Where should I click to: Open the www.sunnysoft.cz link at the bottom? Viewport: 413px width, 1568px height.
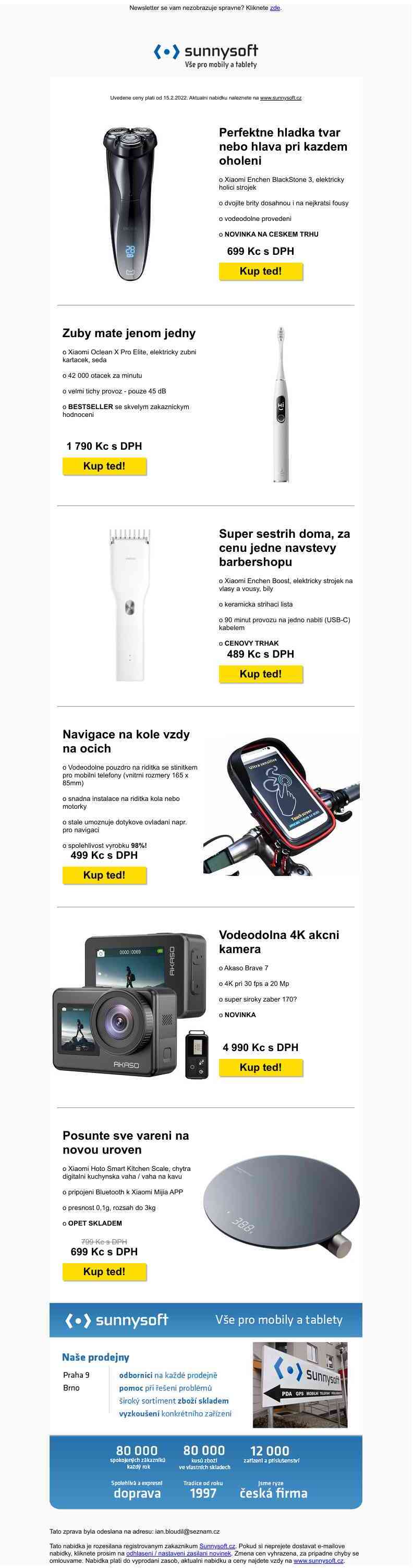click(318, 1561)
